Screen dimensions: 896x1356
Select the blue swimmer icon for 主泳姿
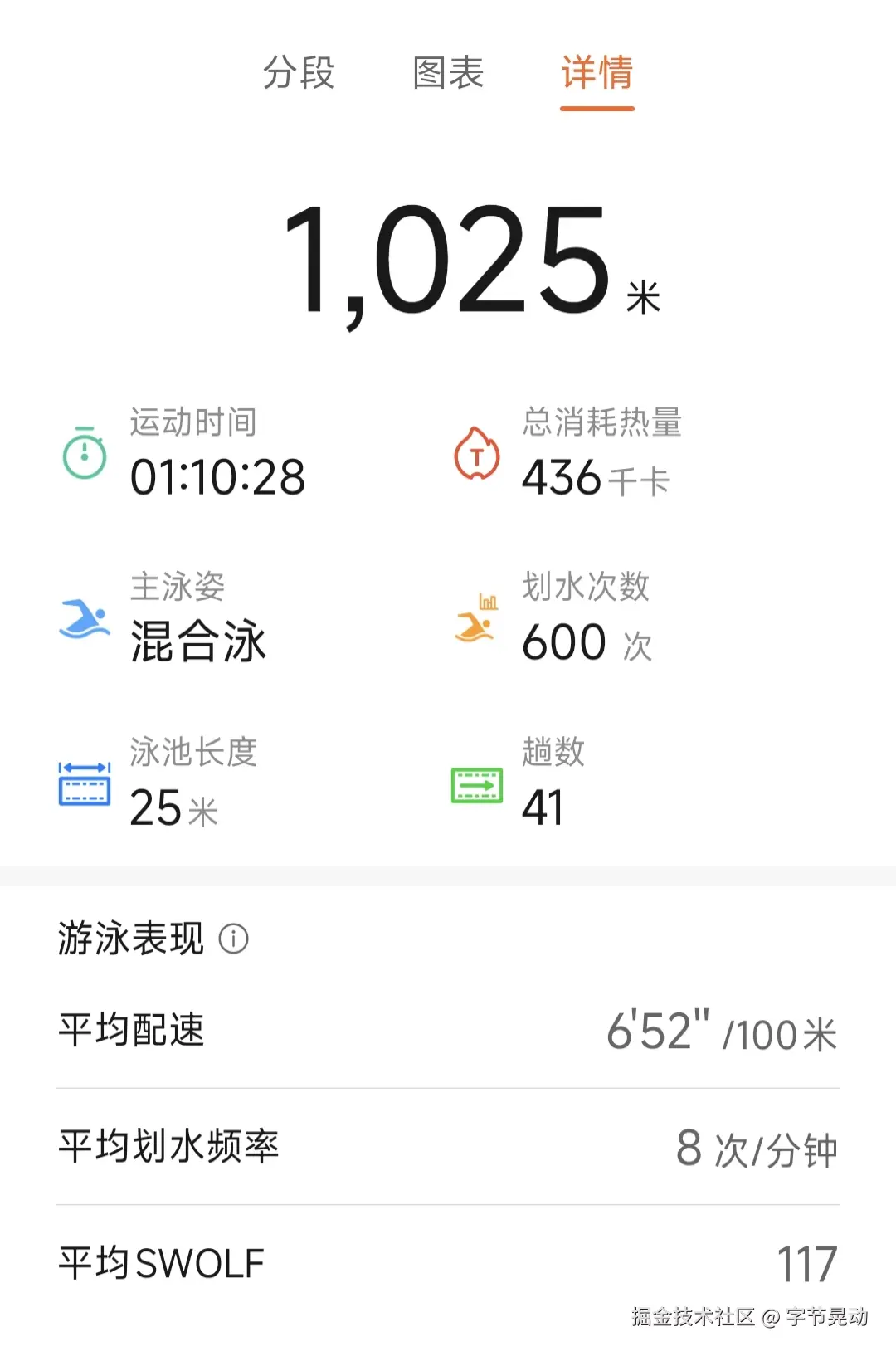(x=85, y=620)
